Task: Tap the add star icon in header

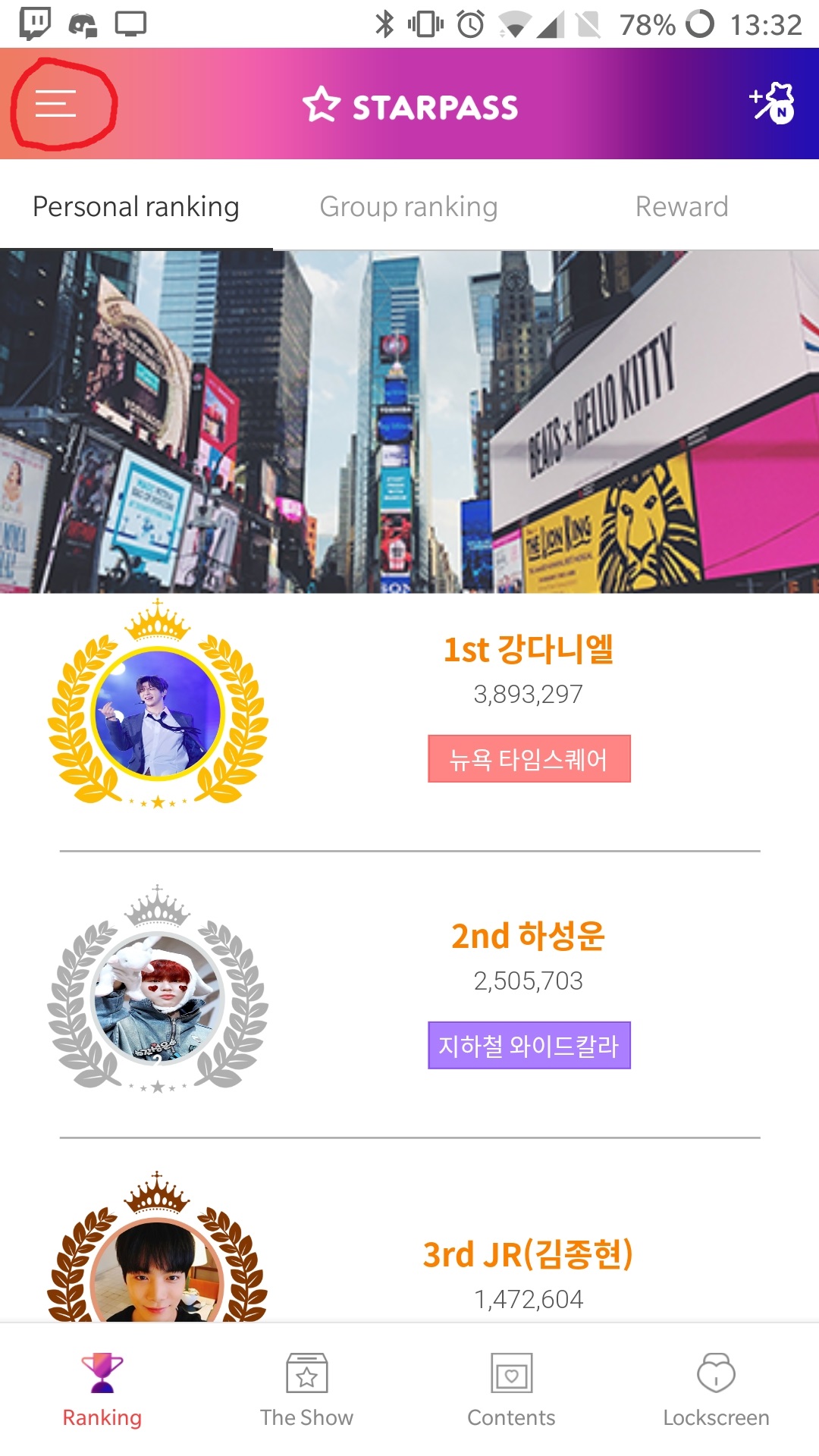Action: coord(772,103)
